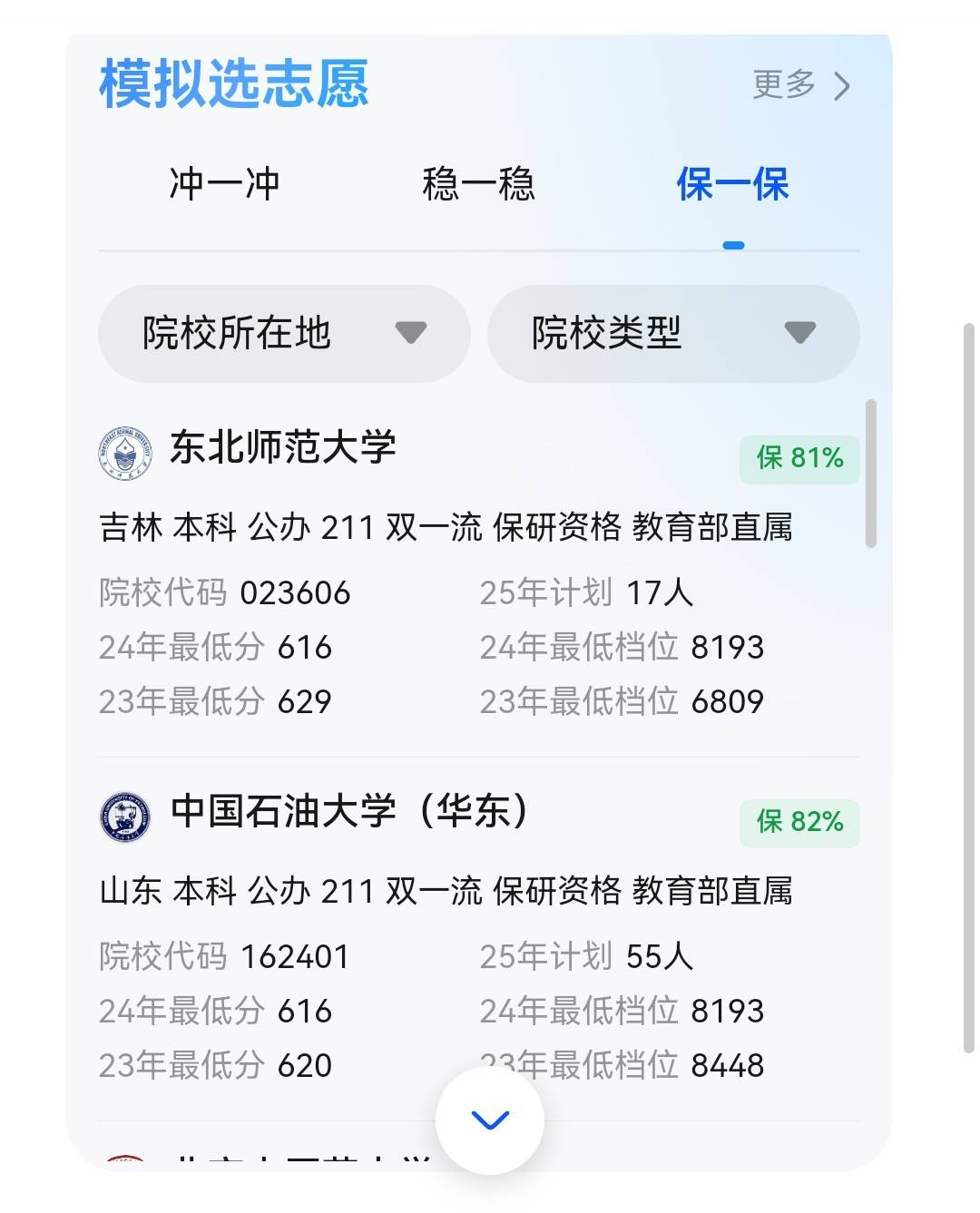This screenshot has width=980, height=1213.
Task: Open 东北师范大学 details
Action: 283,447
